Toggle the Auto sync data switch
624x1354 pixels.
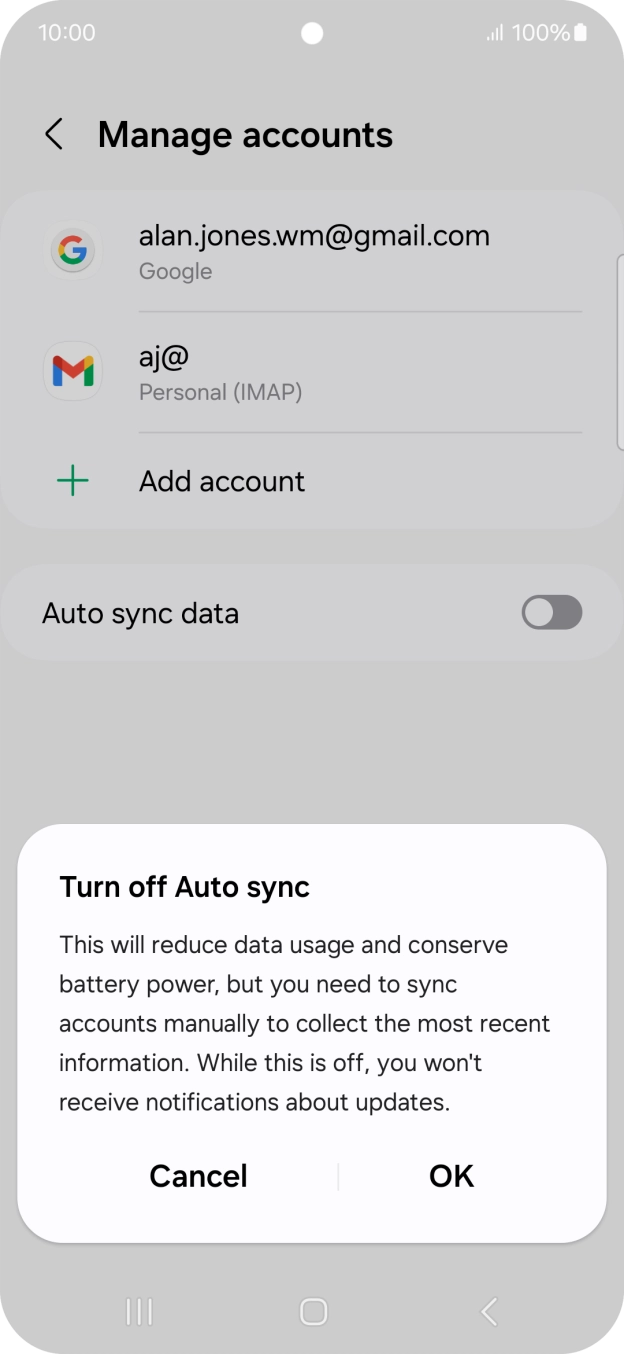551,613
